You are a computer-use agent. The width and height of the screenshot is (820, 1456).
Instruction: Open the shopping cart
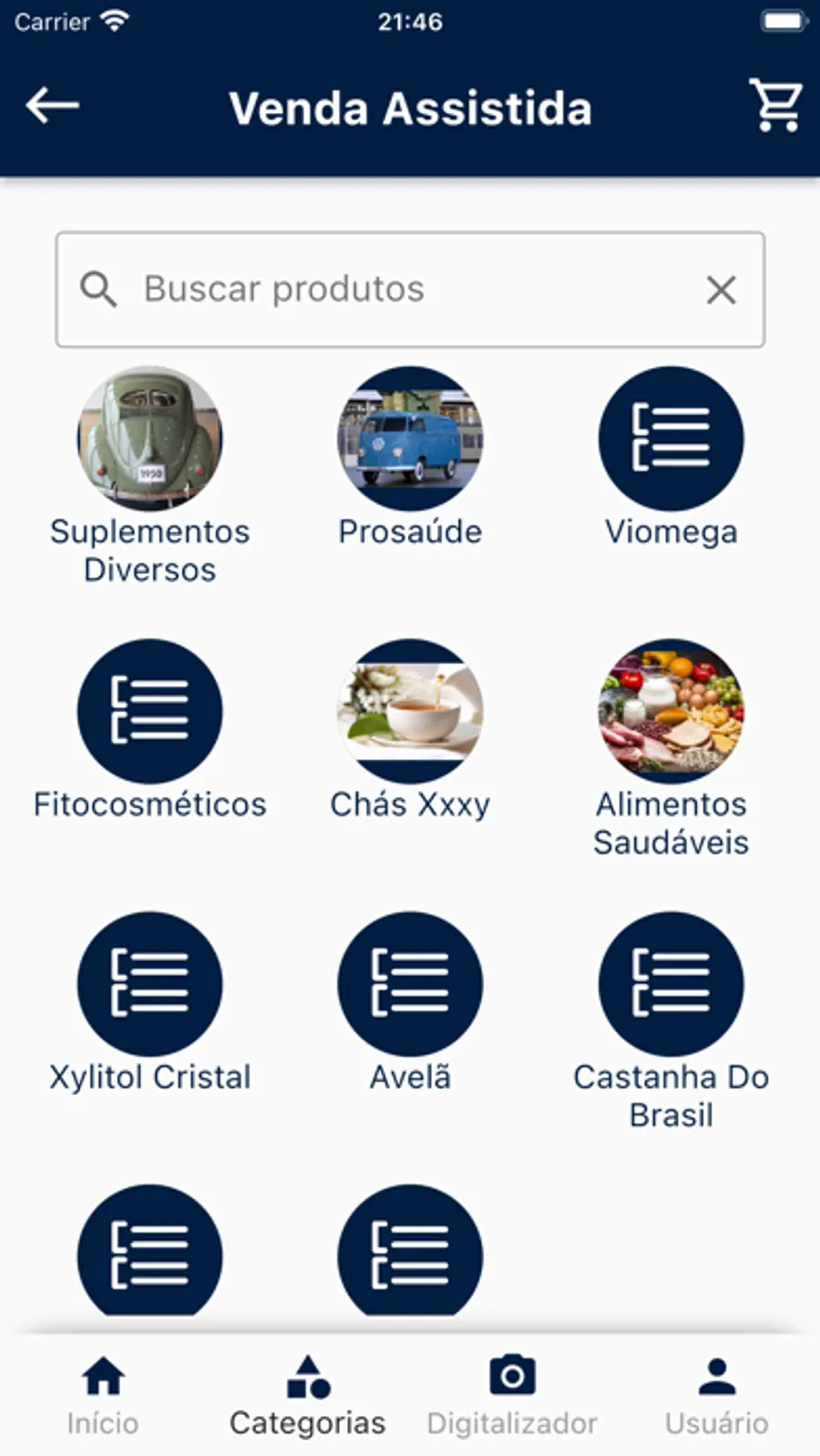[775, 106]
